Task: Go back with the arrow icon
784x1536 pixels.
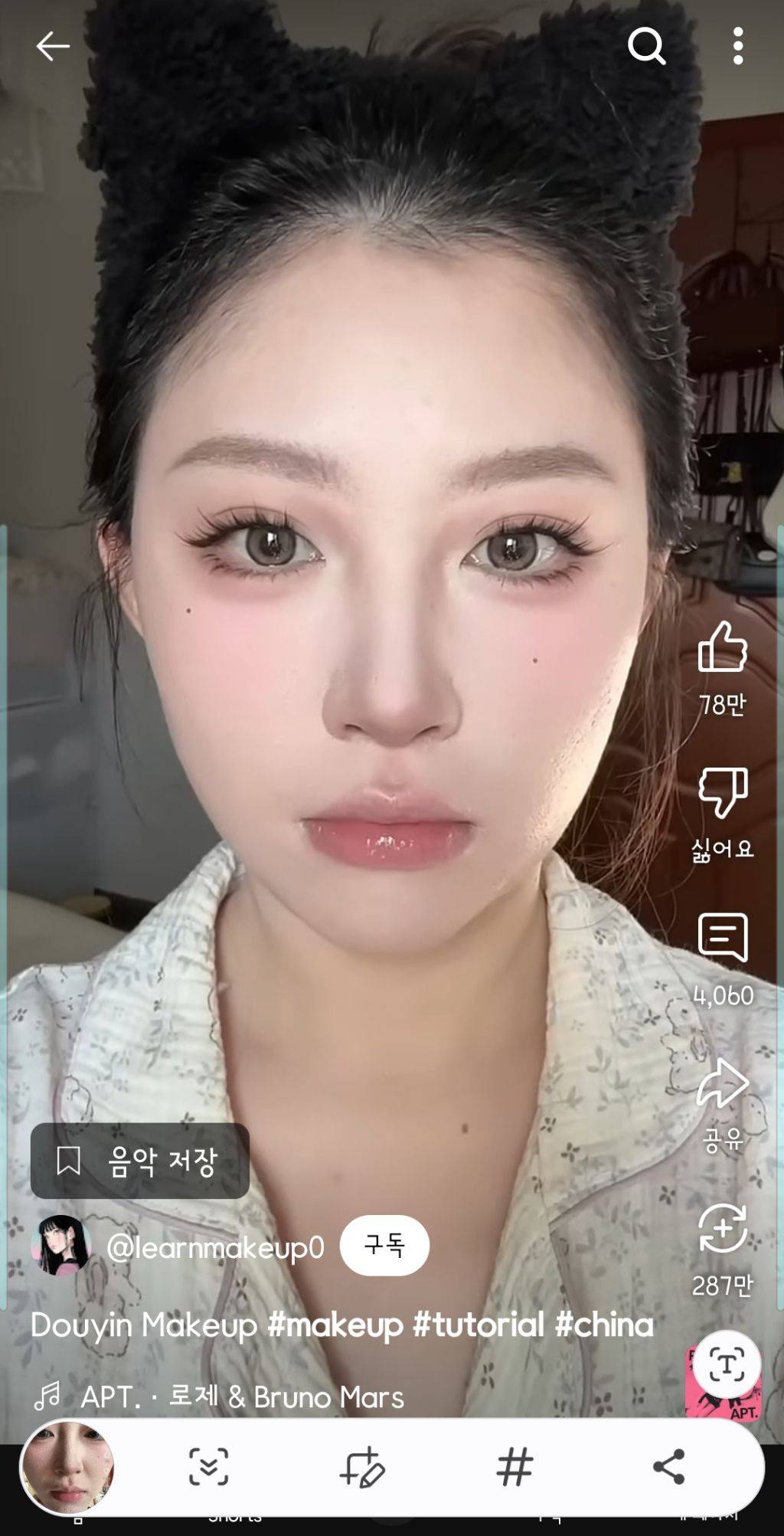Action: [x=53, y=47]
